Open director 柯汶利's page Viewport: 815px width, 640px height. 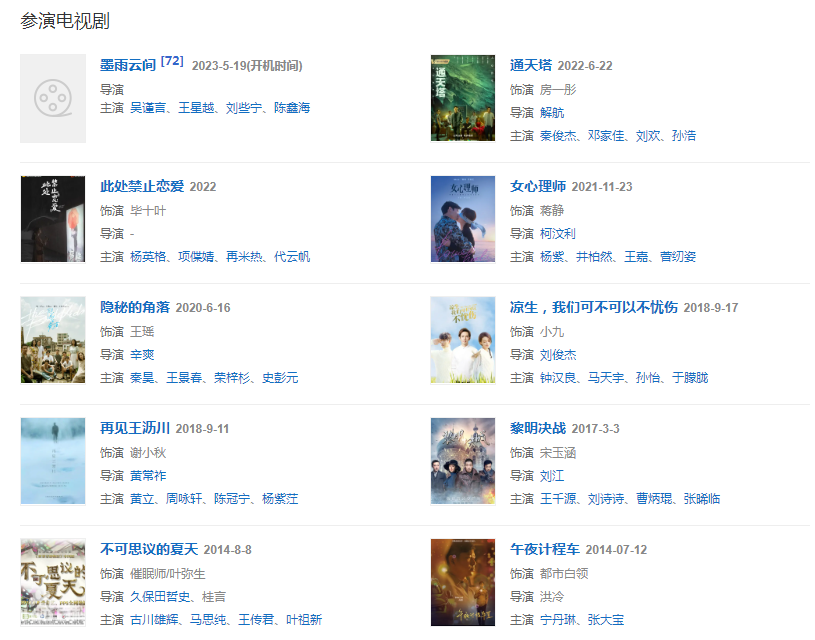point(557,233)
